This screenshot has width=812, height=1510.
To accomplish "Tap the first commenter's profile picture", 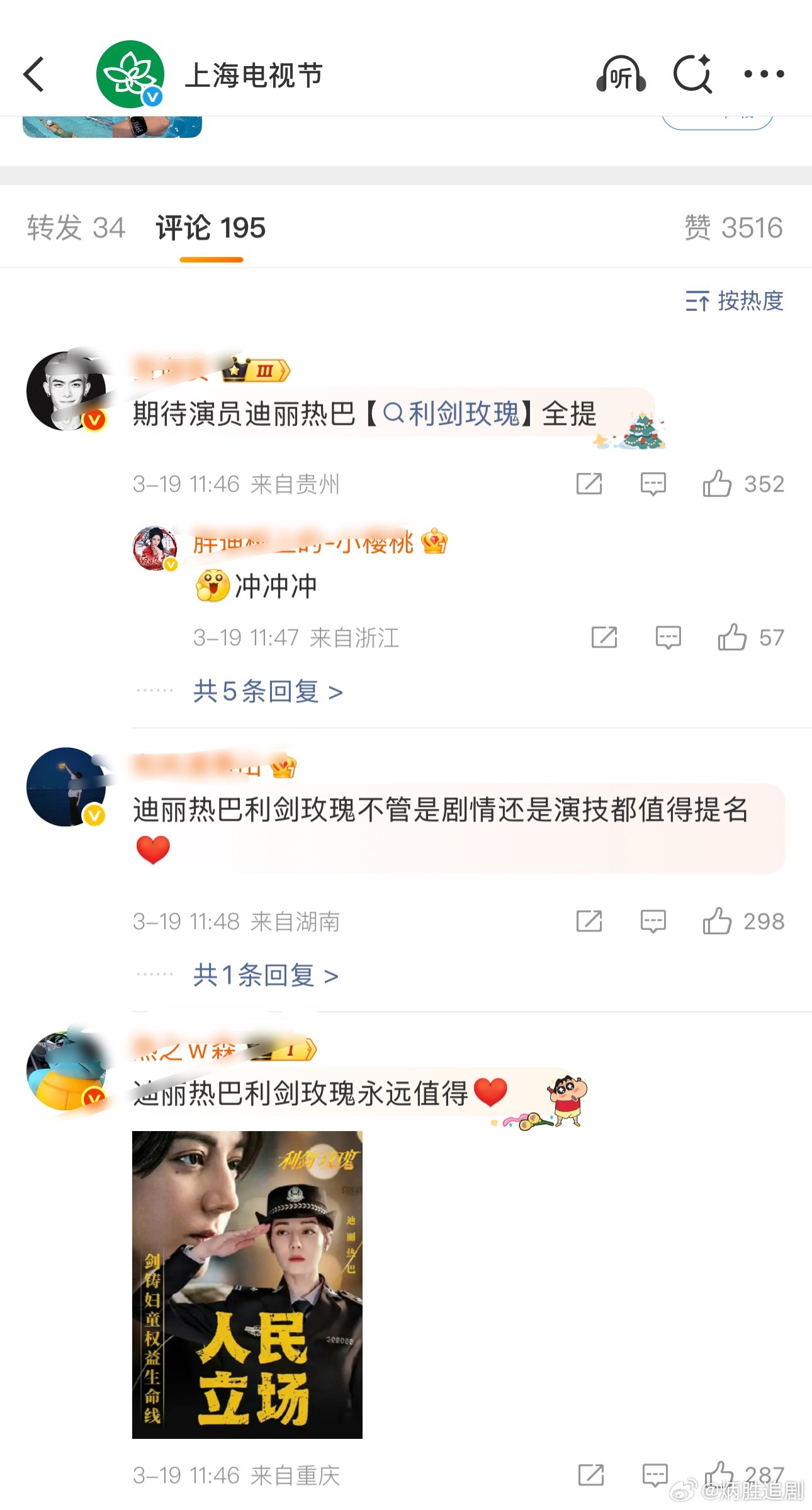I will pyautogui.click(x=67, y=391).
